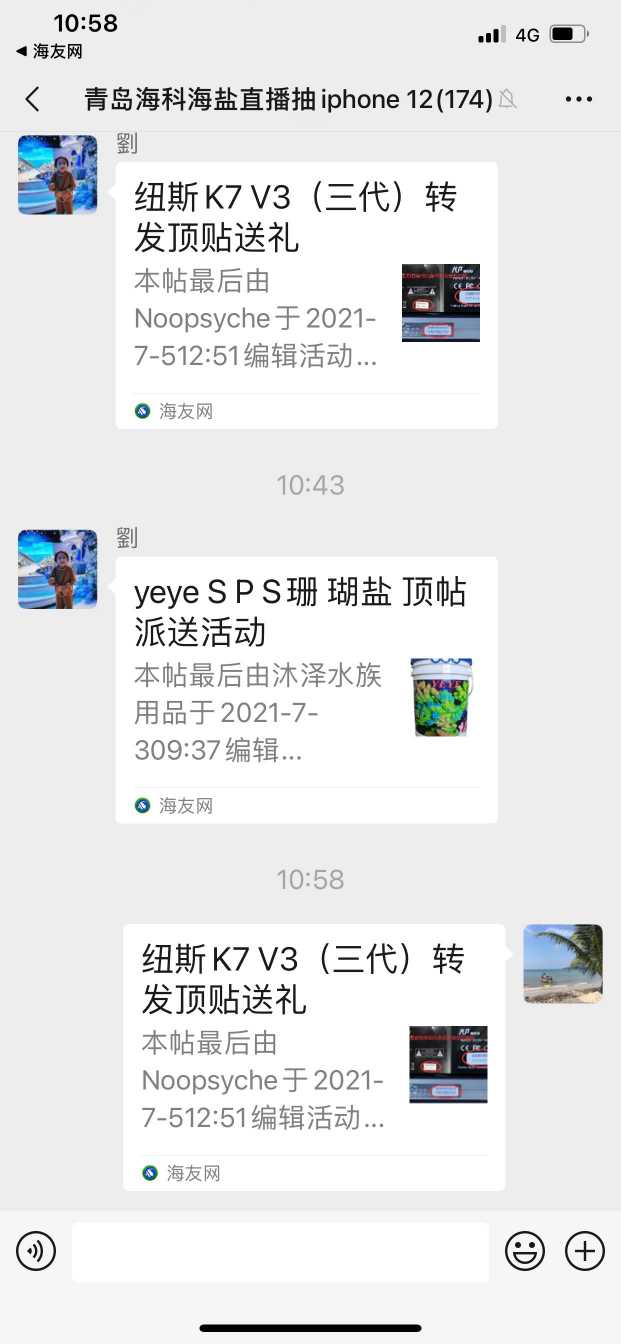Tap the palm tree beach avatar
This screenshot has width=621, height=1344.
(x=563, y=963)
